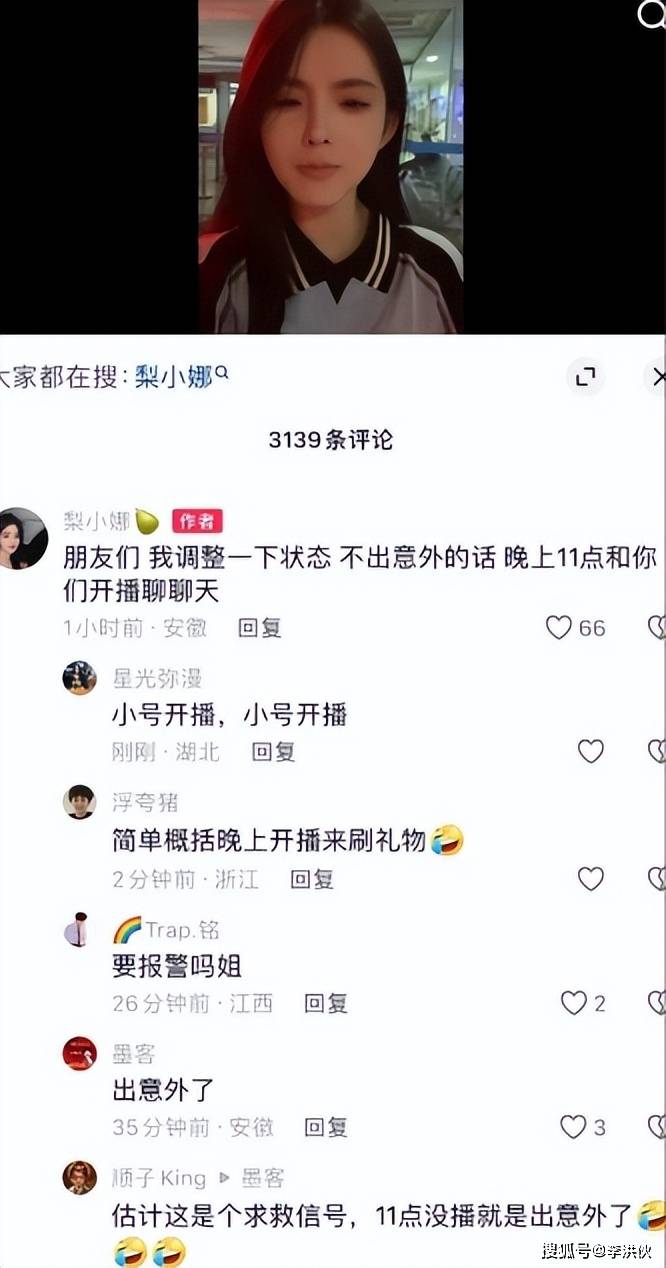Reply to 浮夸猪's comment

pyautogui.click(x=311, y=879)
